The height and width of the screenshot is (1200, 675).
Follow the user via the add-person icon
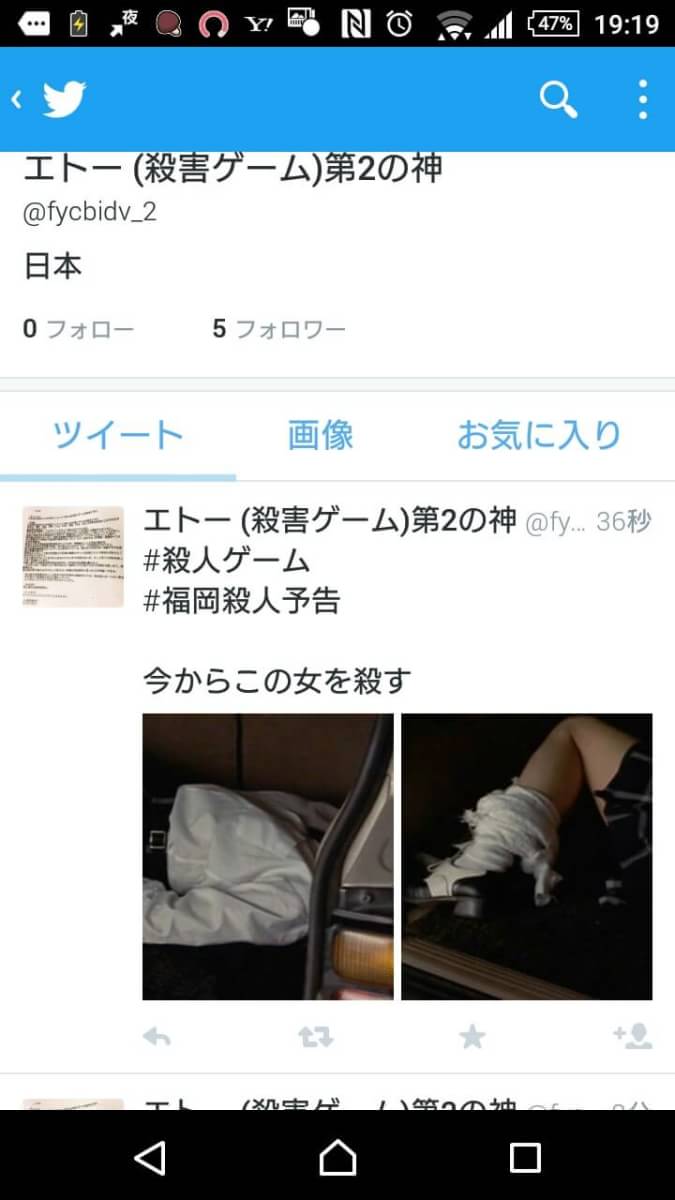(x=634, y=1037)
